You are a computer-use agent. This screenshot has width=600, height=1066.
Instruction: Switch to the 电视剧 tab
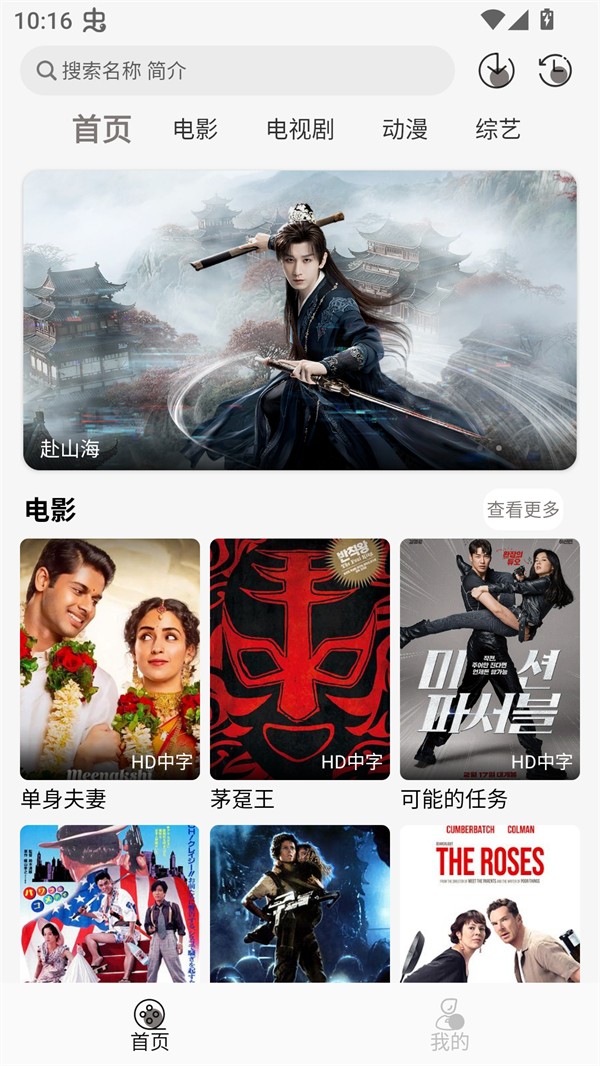pyautogui.click(x=300, y=129)
